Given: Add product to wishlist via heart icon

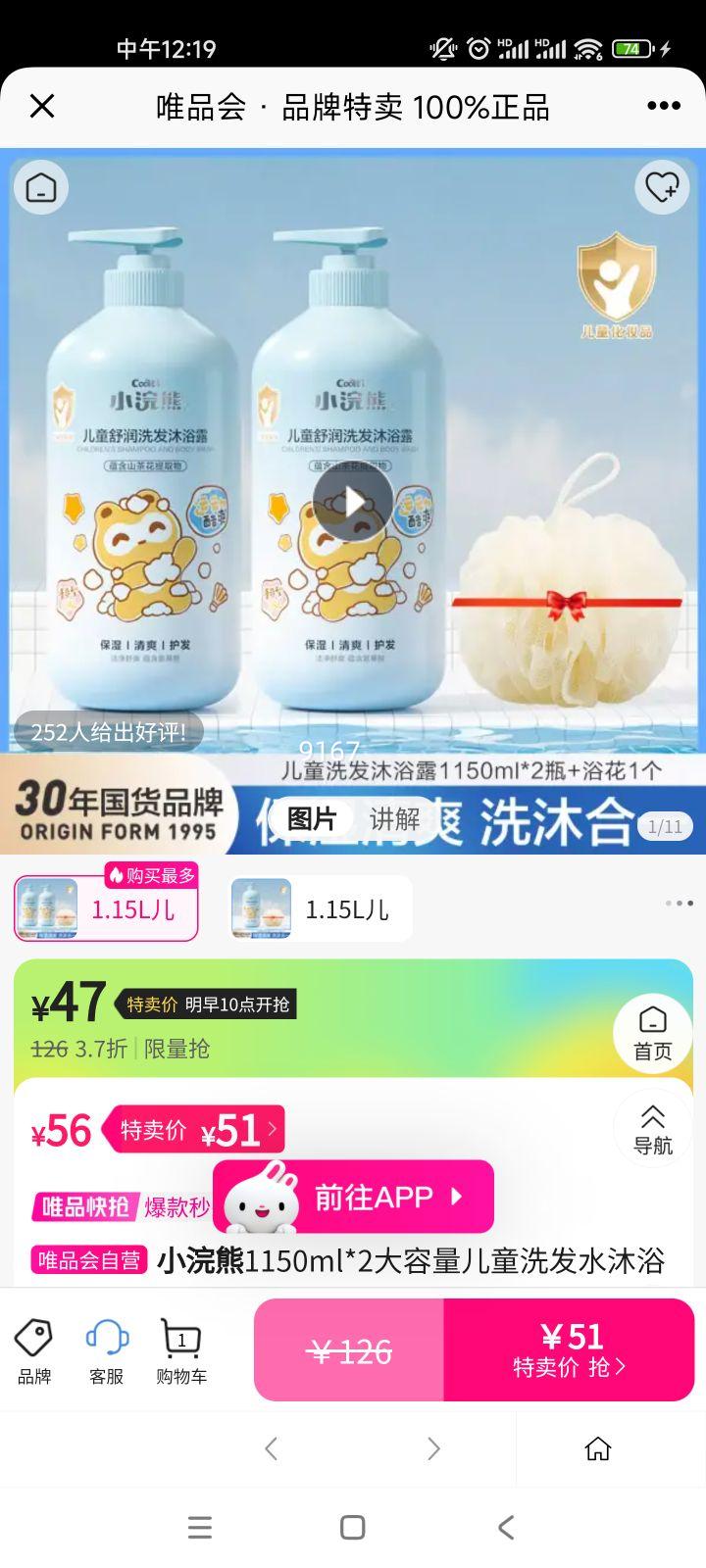Looking at the screenshot, I should [x=663, y=187].
